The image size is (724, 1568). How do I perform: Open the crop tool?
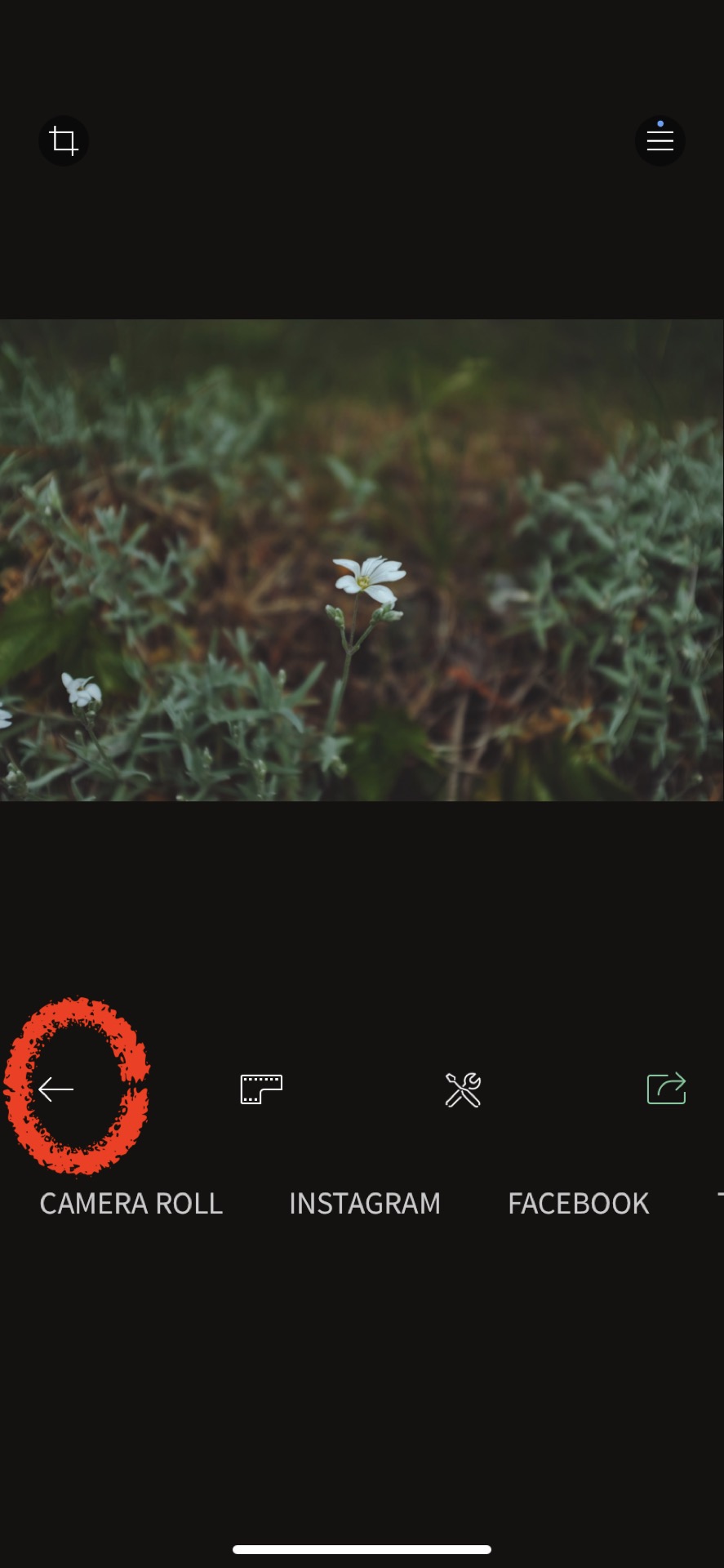pyautogui.click(x=64, y=141)
